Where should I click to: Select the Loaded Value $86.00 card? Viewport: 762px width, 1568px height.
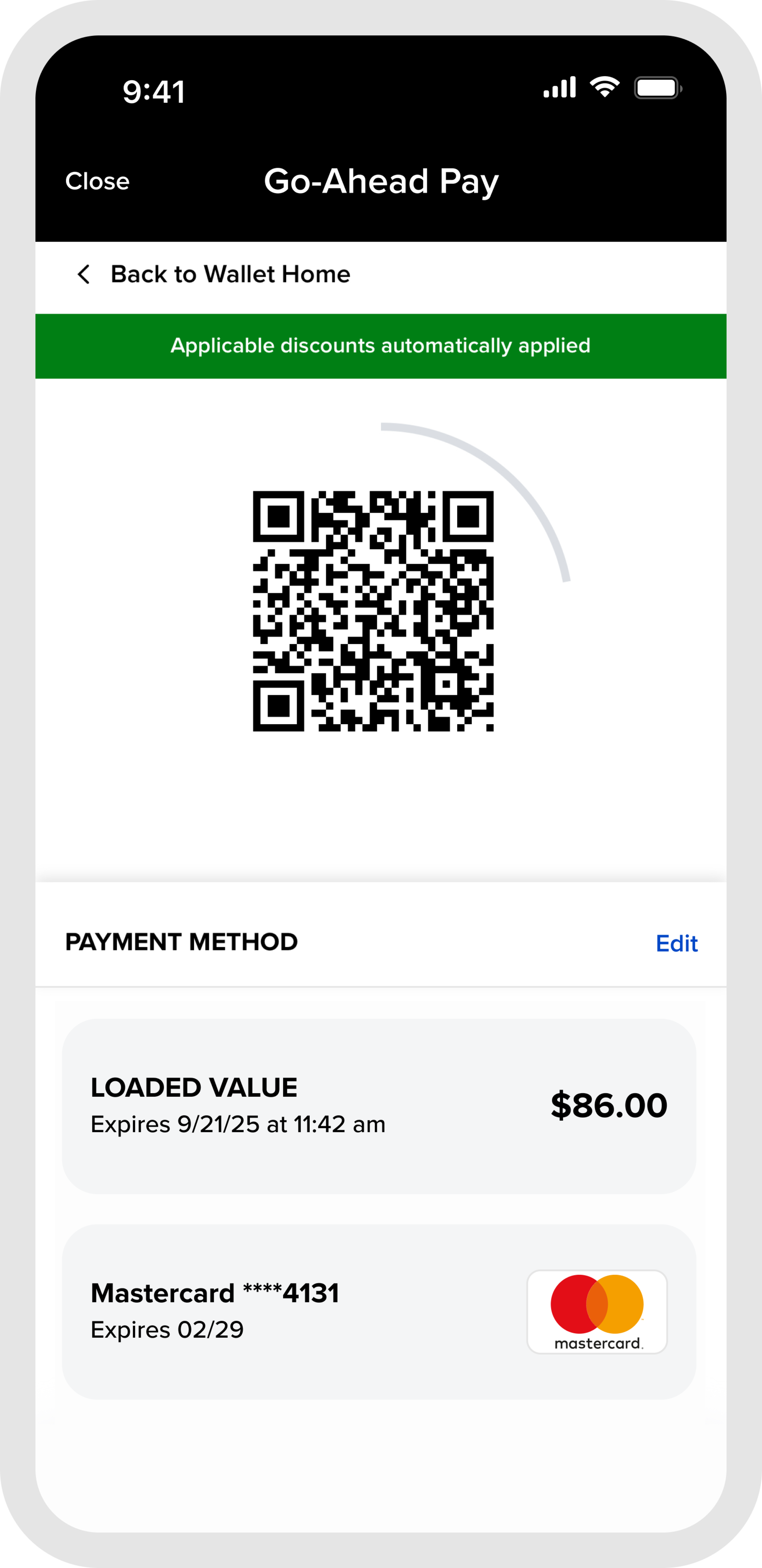click(379, 1105)
